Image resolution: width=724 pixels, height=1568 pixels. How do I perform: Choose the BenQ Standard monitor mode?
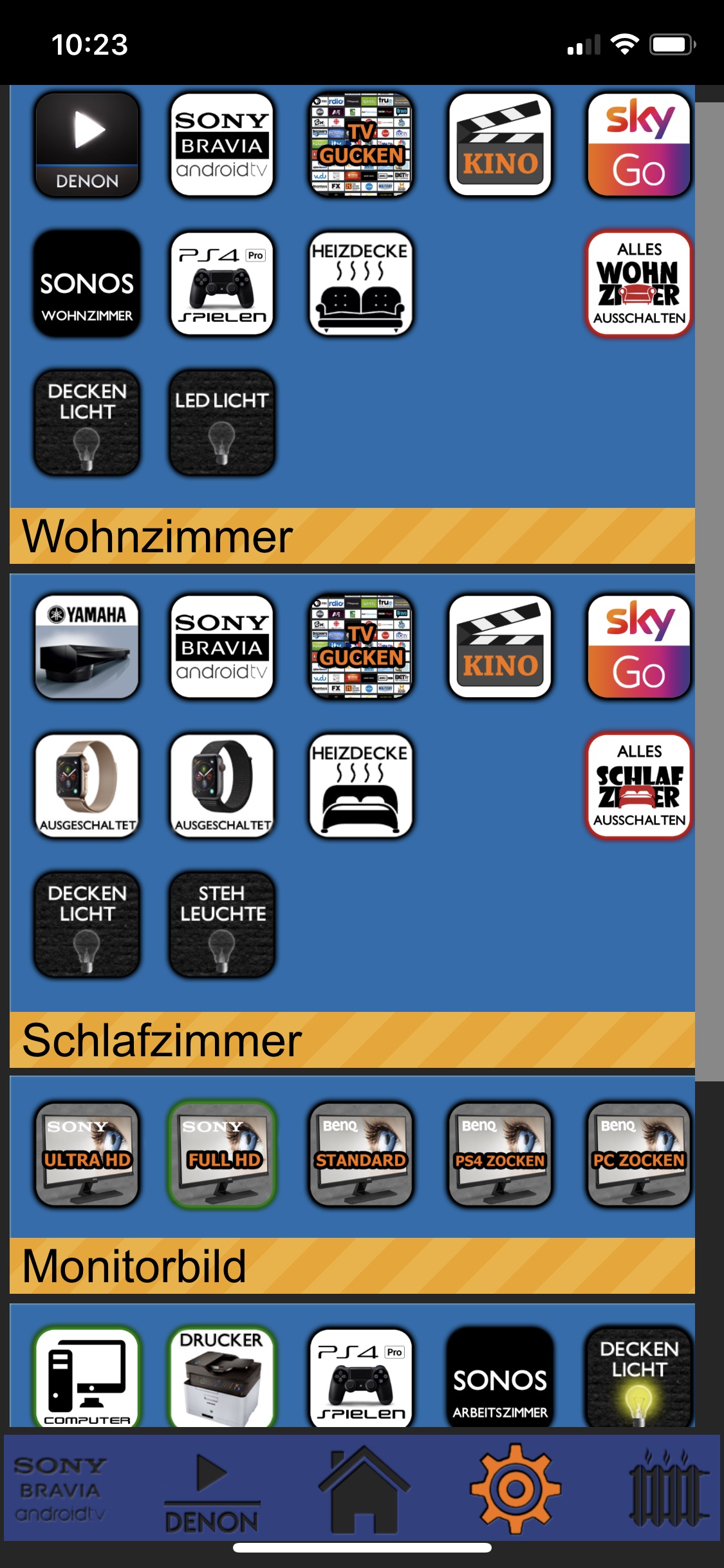[361, 1153]
